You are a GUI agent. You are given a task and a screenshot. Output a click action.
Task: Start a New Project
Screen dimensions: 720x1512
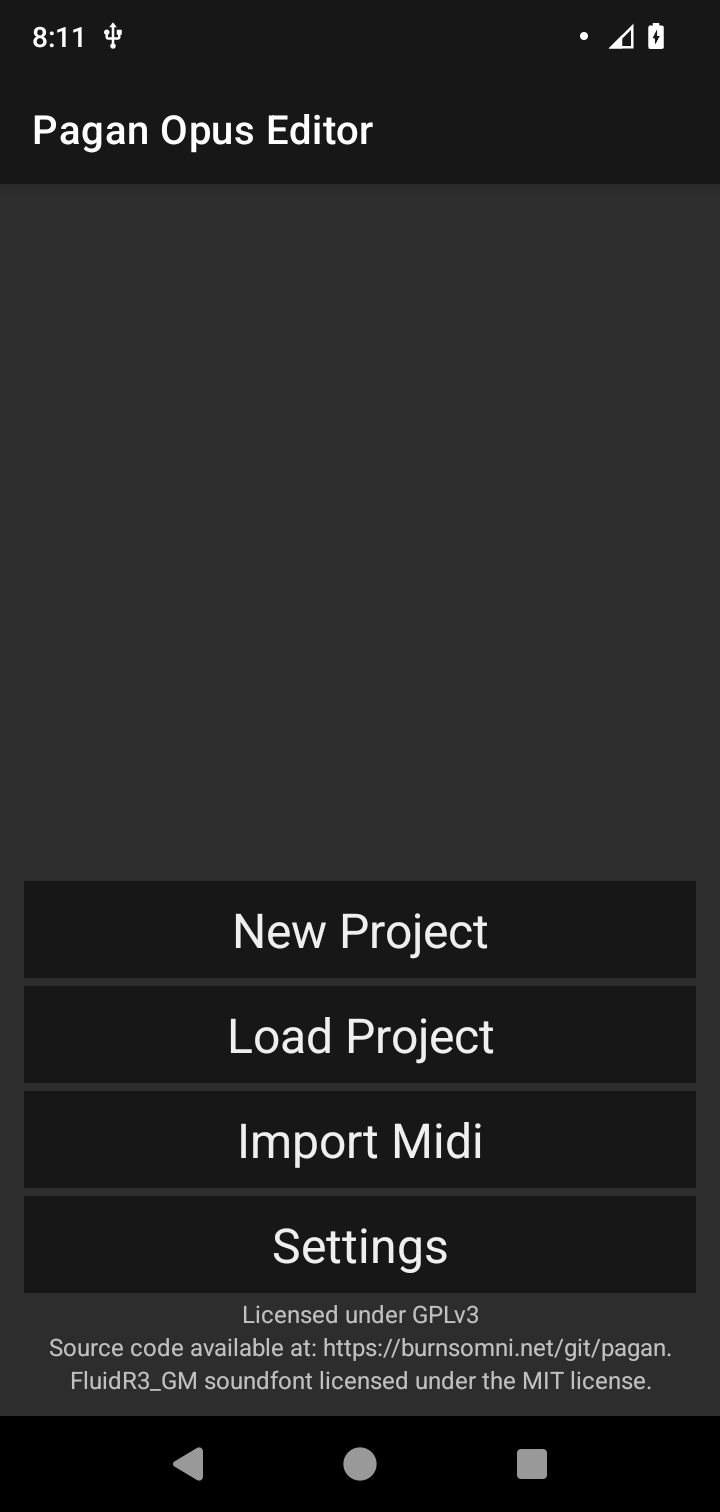(x=360, y=930)
